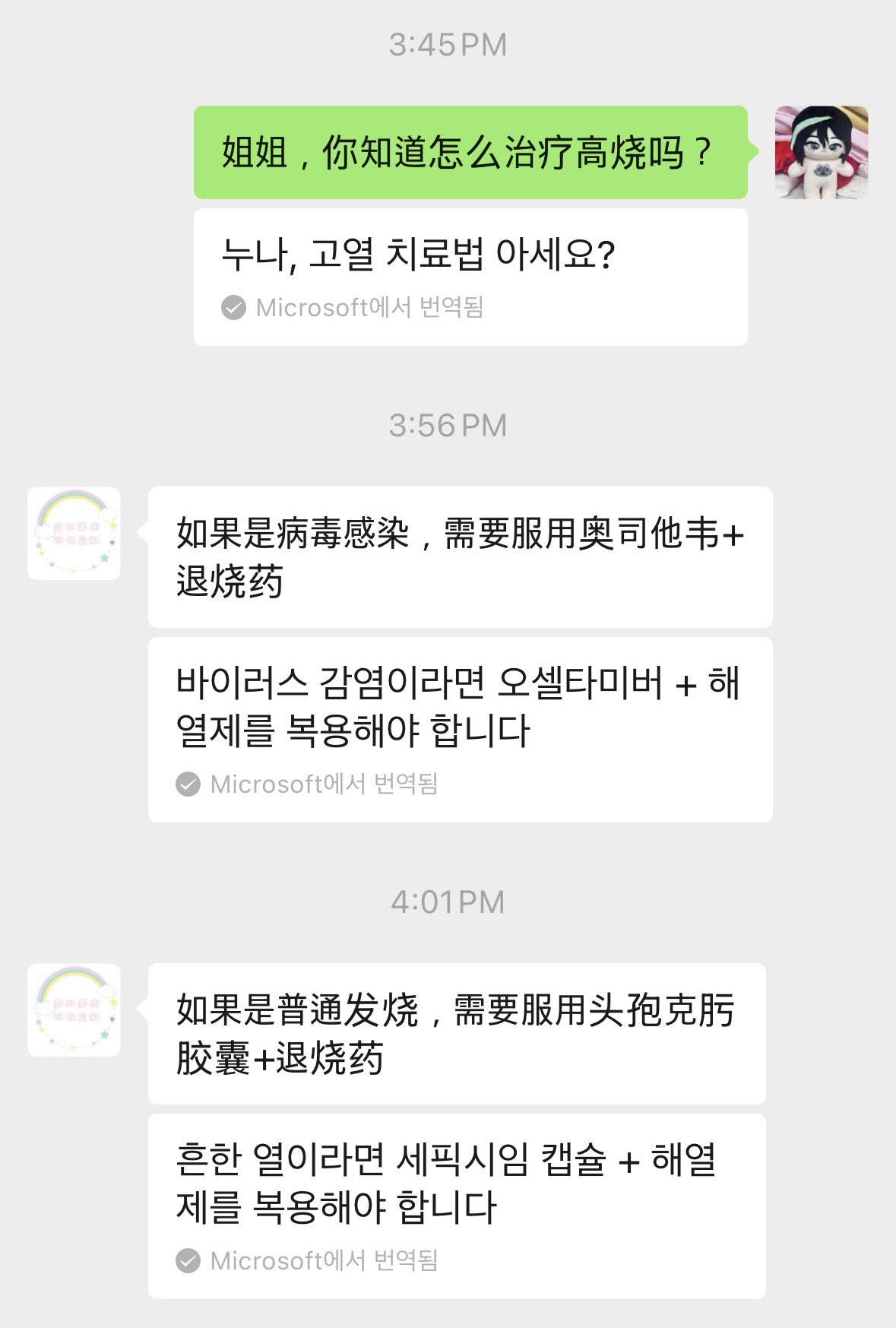Open the rainbow avatar beside the 头孢克肟 message
Screen dimensions: 896x1328
point(74,1010)
